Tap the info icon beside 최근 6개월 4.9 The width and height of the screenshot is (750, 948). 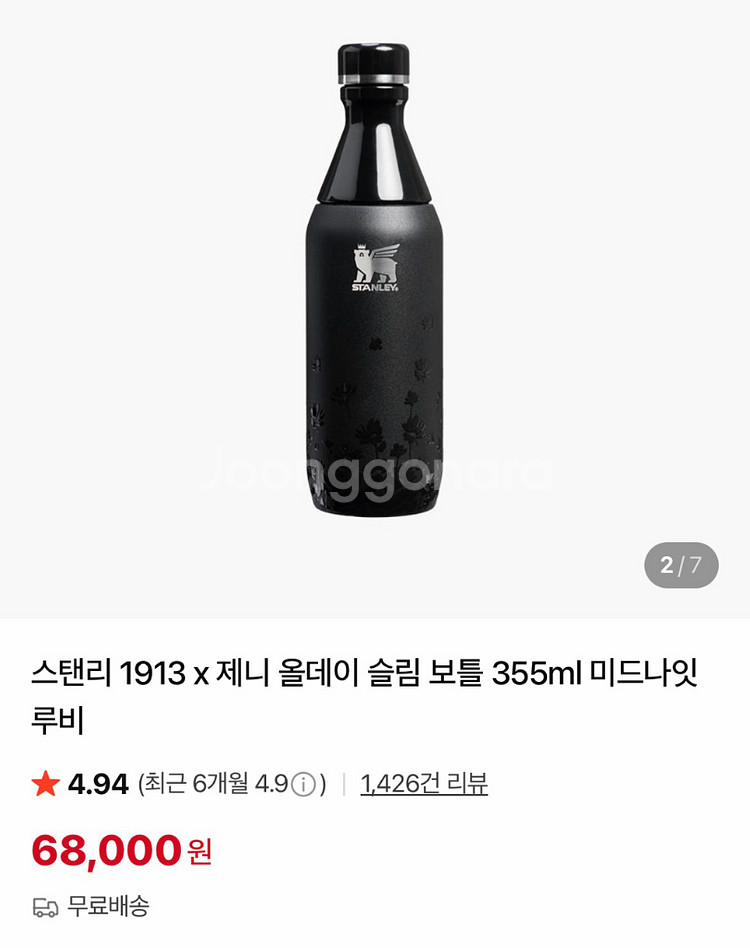pyautogui.click(x=303, y=785)
